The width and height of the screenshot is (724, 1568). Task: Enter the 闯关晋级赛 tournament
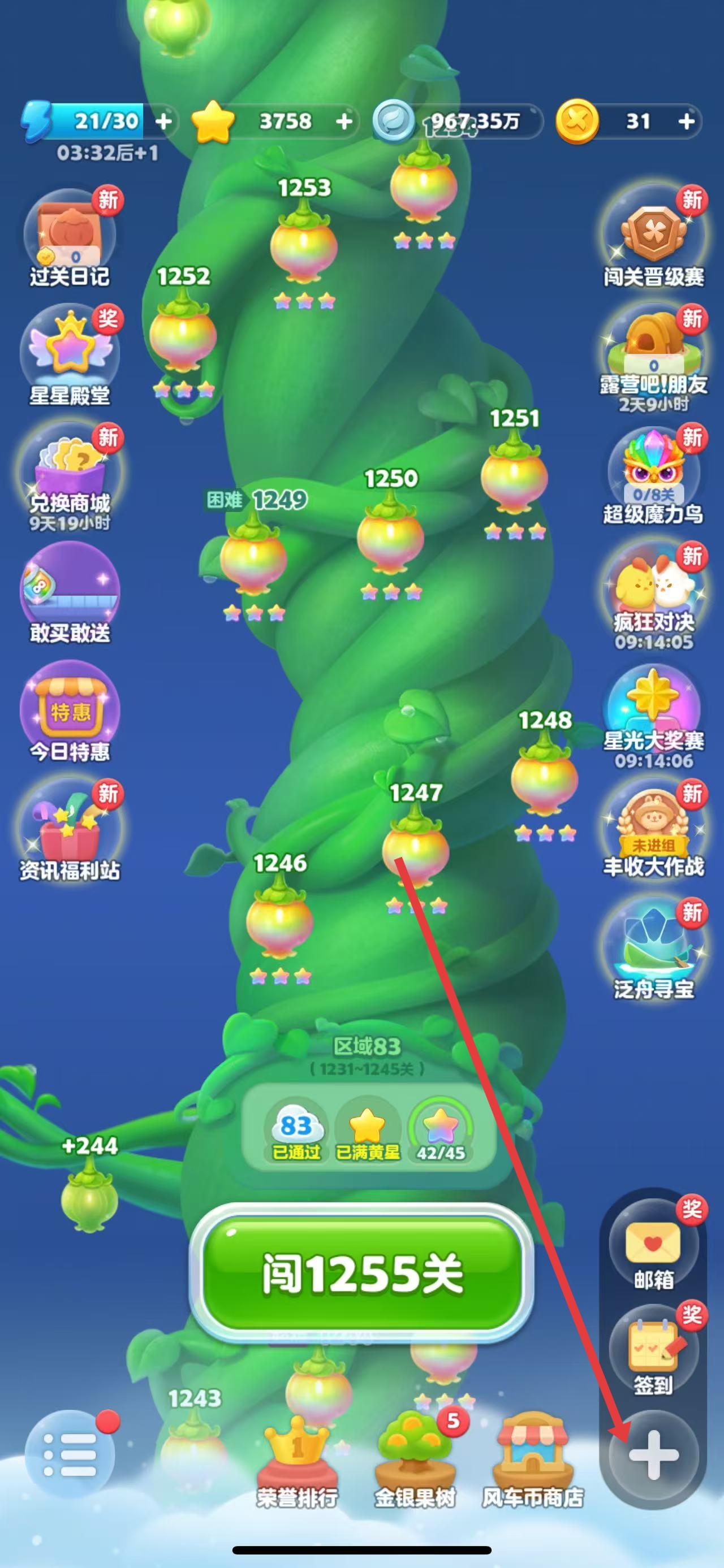coord(653,239)
